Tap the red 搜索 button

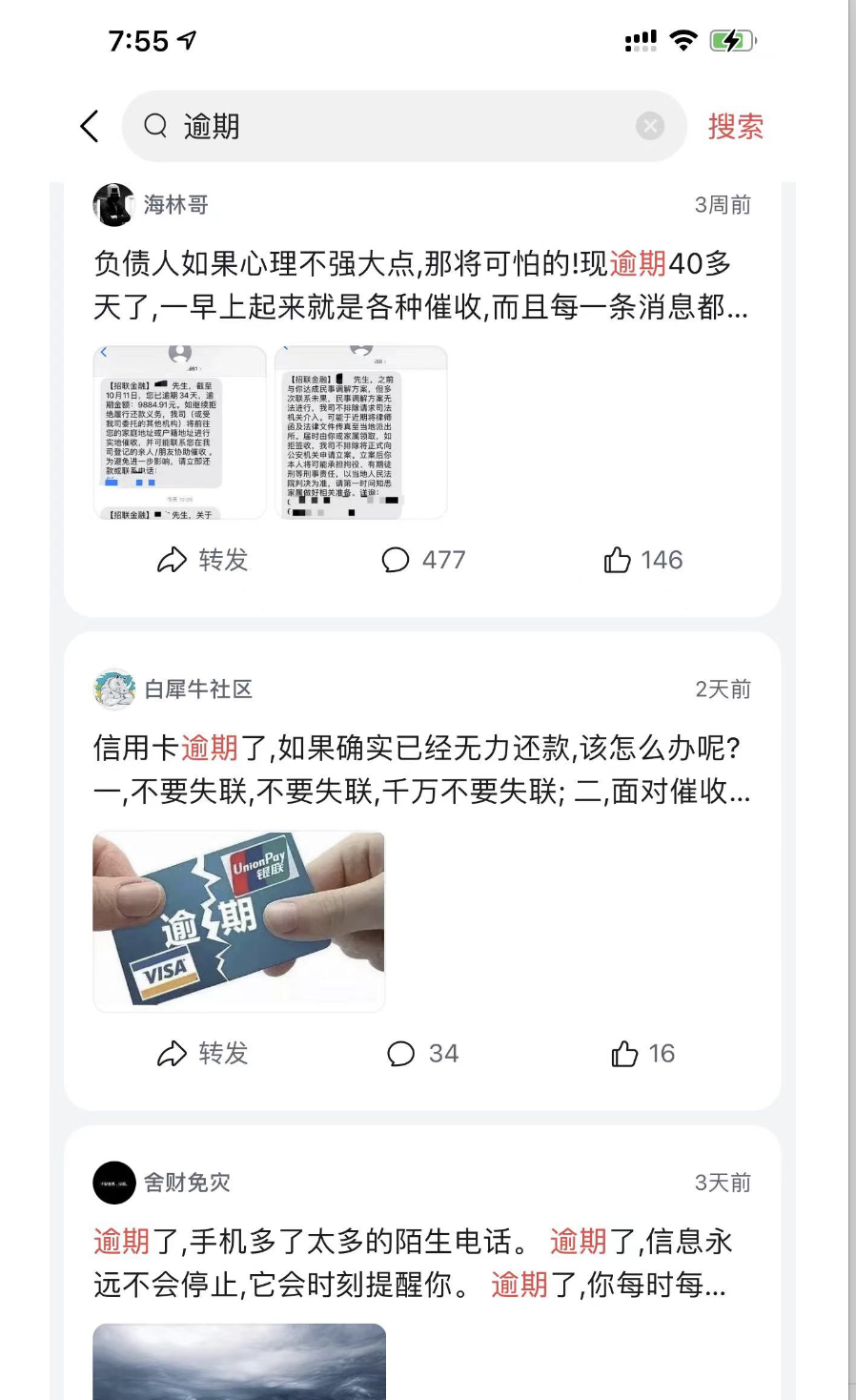point(735,126)
